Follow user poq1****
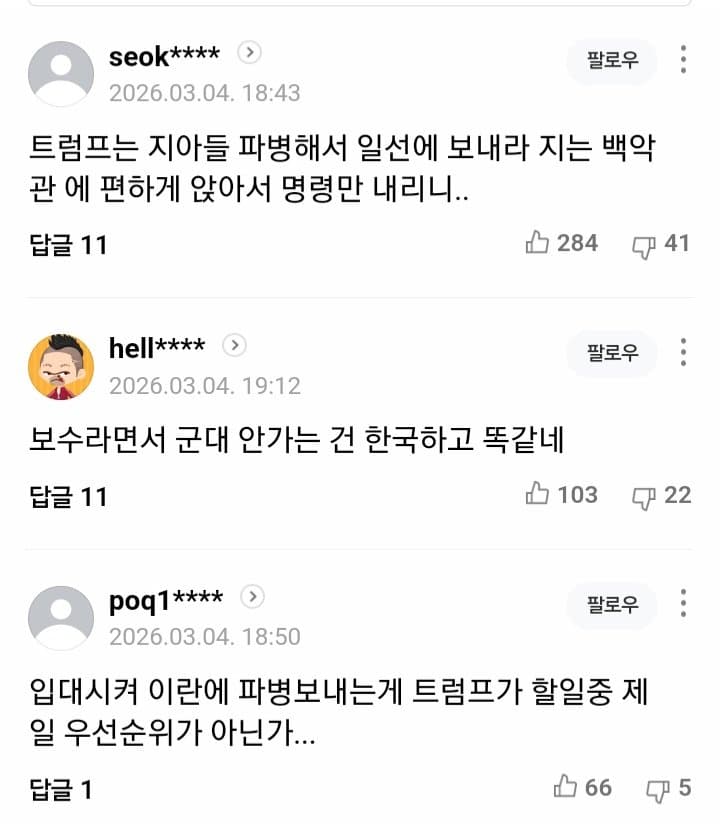720x824 pixels. point(612,604)
